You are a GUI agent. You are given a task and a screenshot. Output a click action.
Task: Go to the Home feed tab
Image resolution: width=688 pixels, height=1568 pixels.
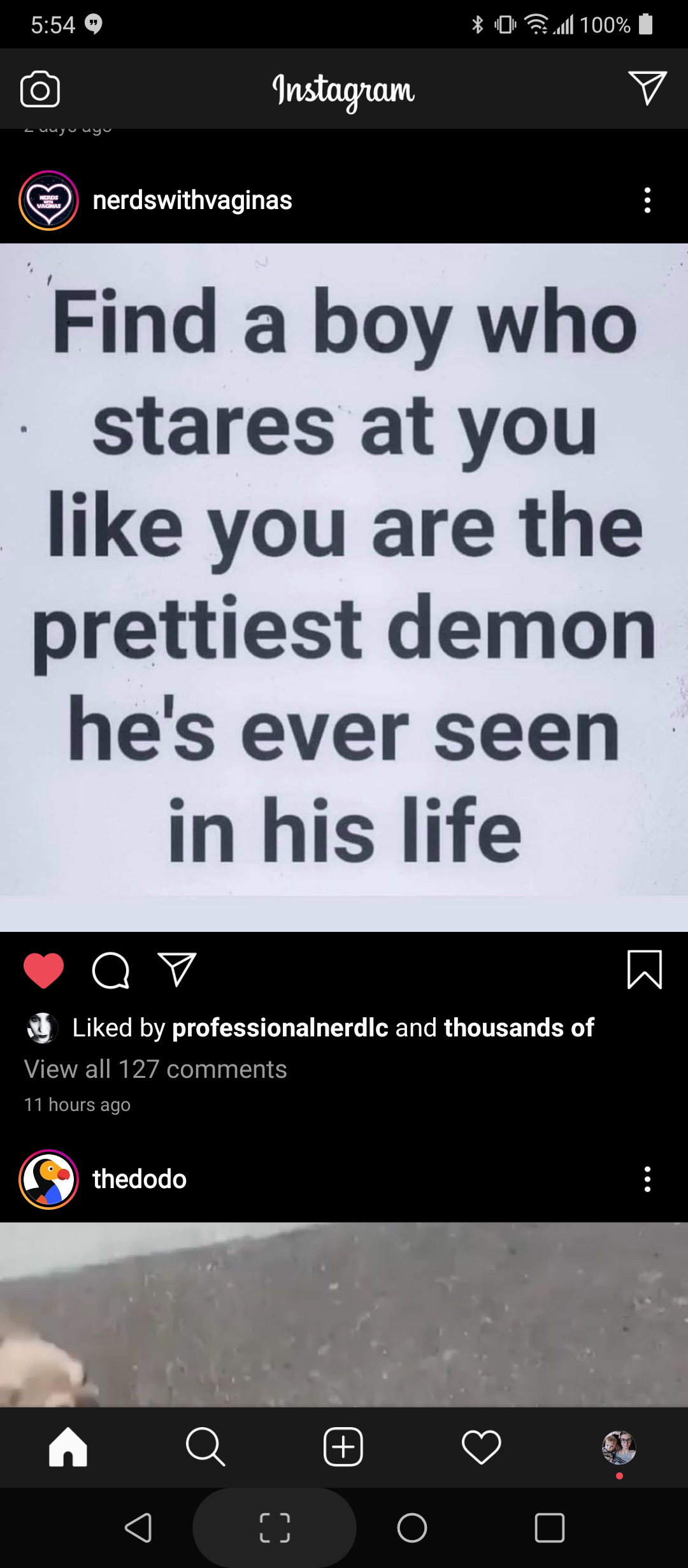coord(68,1447)
